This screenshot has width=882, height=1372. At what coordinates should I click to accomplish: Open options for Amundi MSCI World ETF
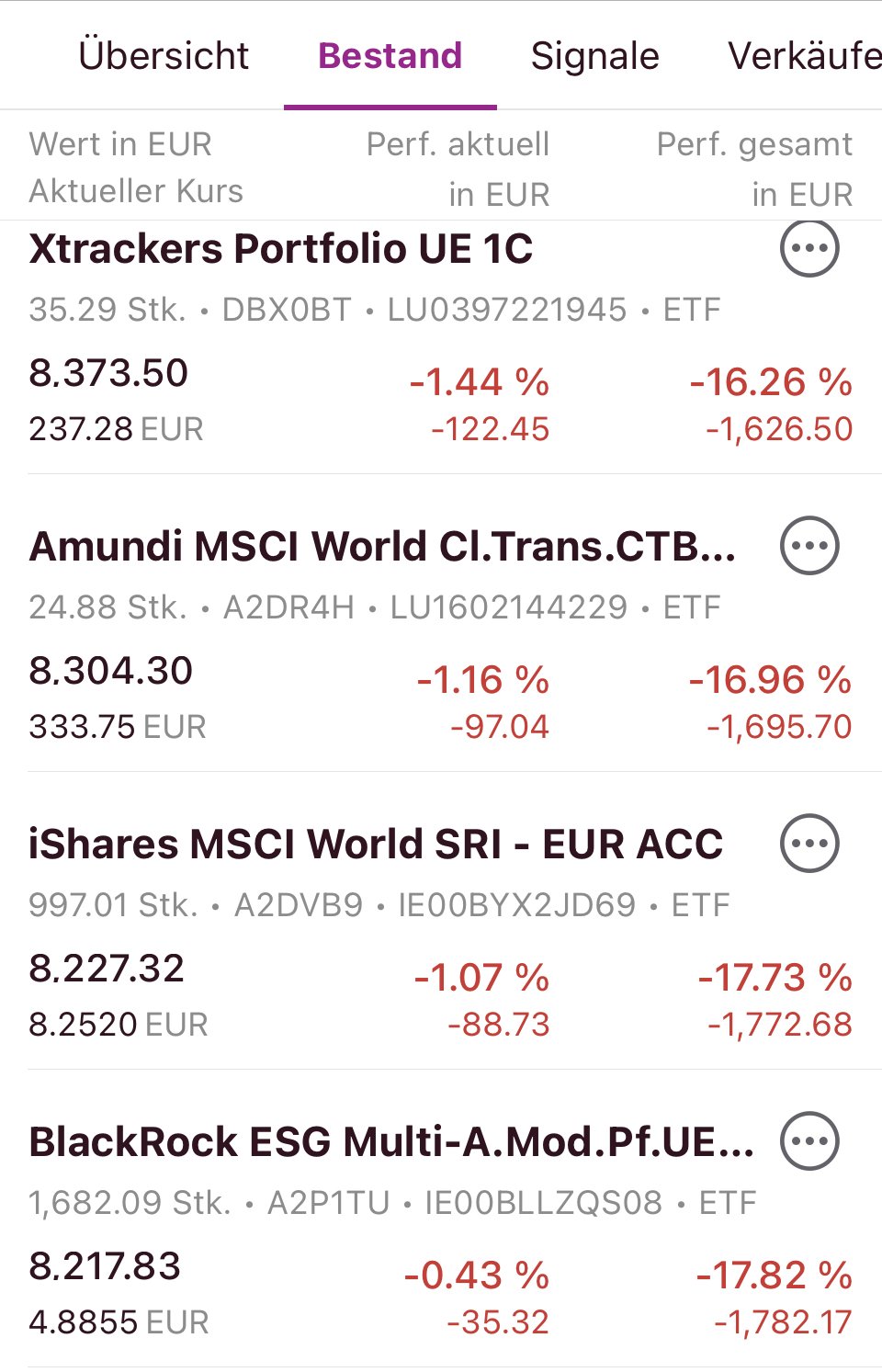coord(808,546)
